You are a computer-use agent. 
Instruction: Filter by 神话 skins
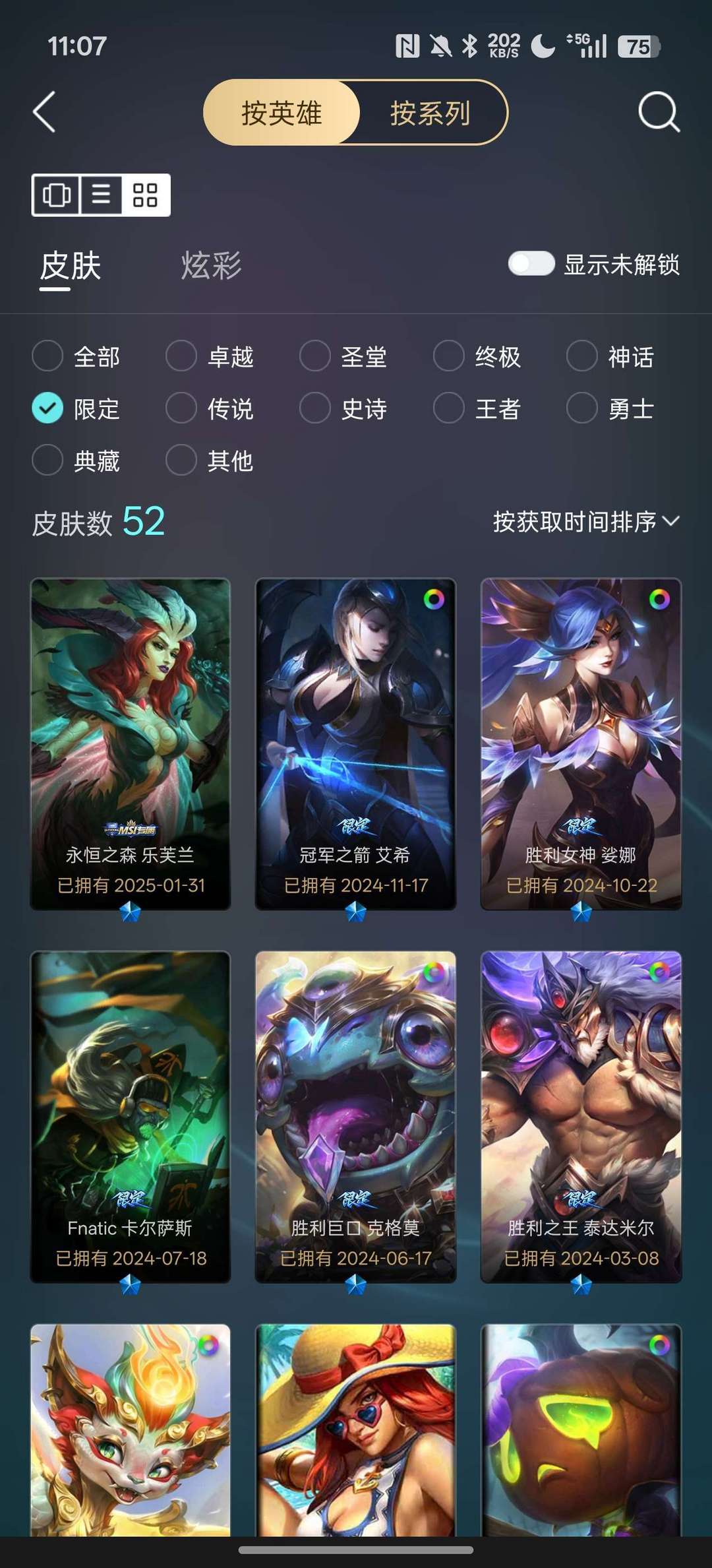coord(610,356)
